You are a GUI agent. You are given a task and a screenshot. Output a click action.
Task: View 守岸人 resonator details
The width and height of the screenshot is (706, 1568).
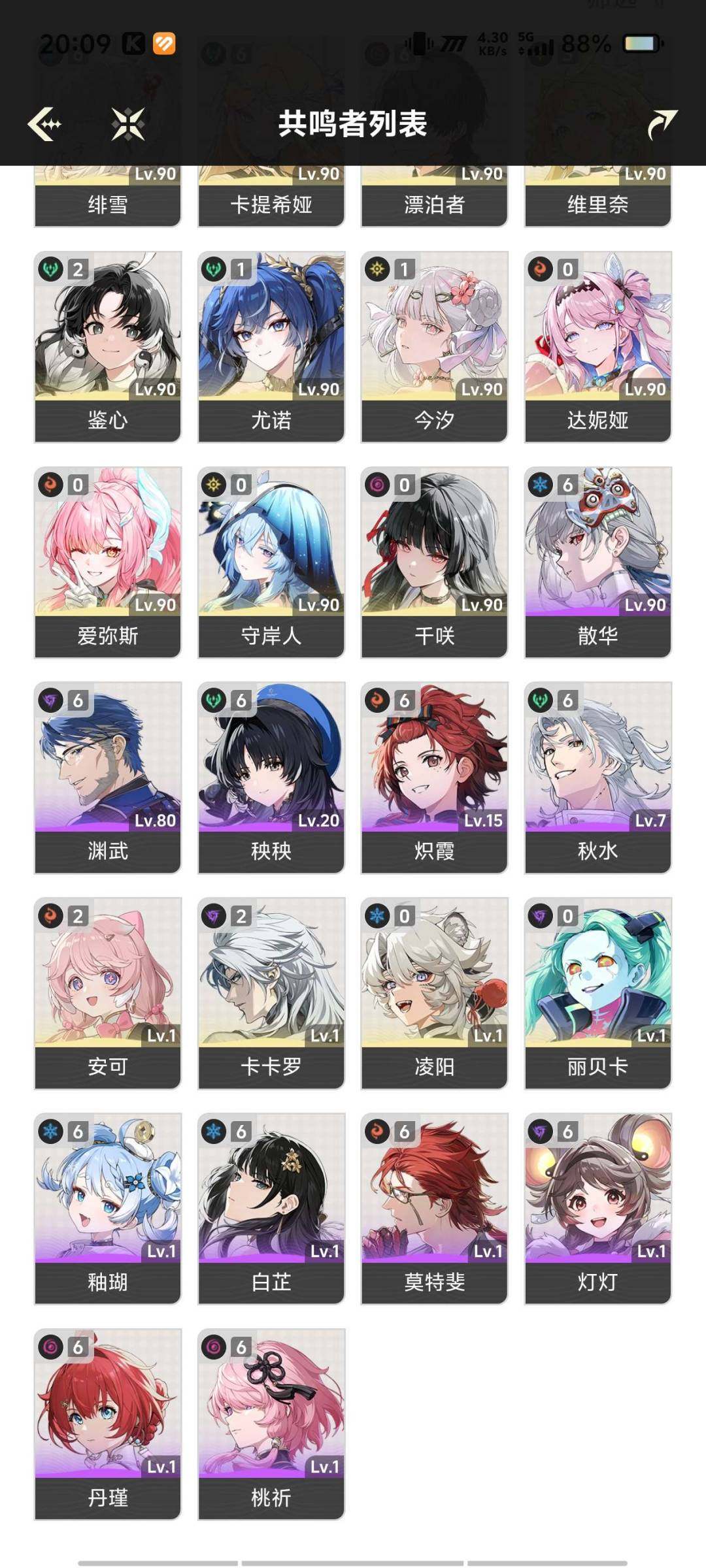pyautogui.click(x=271, y=563)
